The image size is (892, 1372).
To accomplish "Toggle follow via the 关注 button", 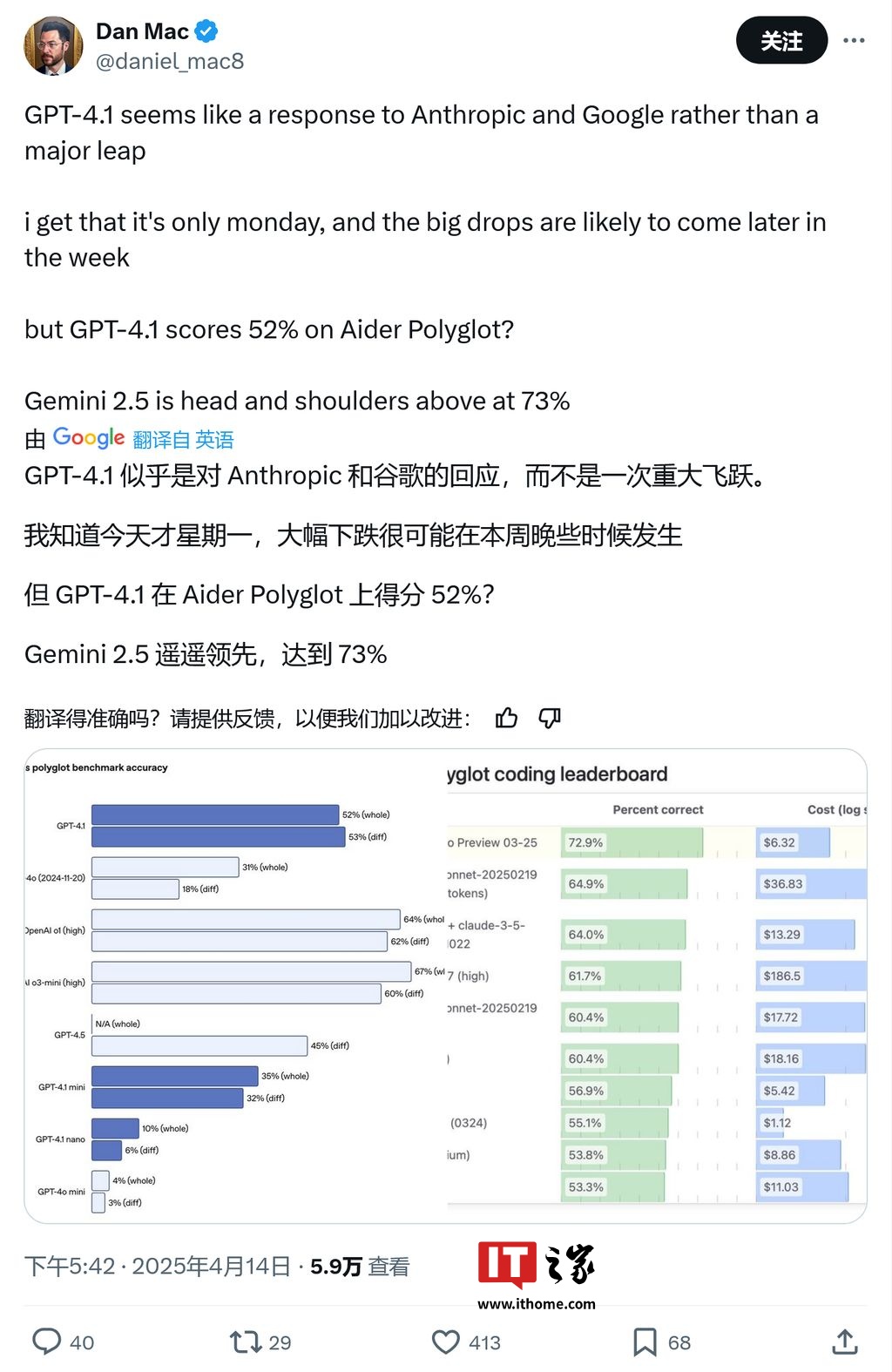I will tap(781, 40).
